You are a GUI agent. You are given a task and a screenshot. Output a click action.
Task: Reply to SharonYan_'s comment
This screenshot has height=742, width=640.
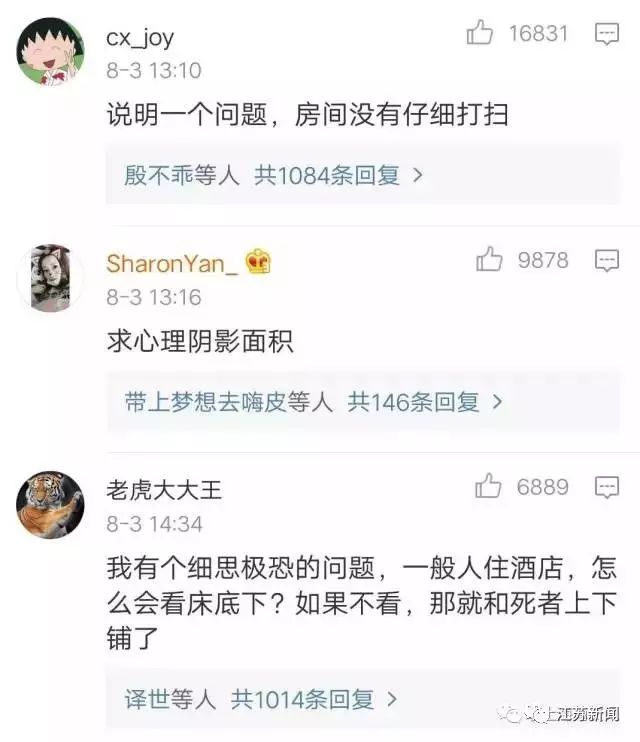(x=607, y=261)
